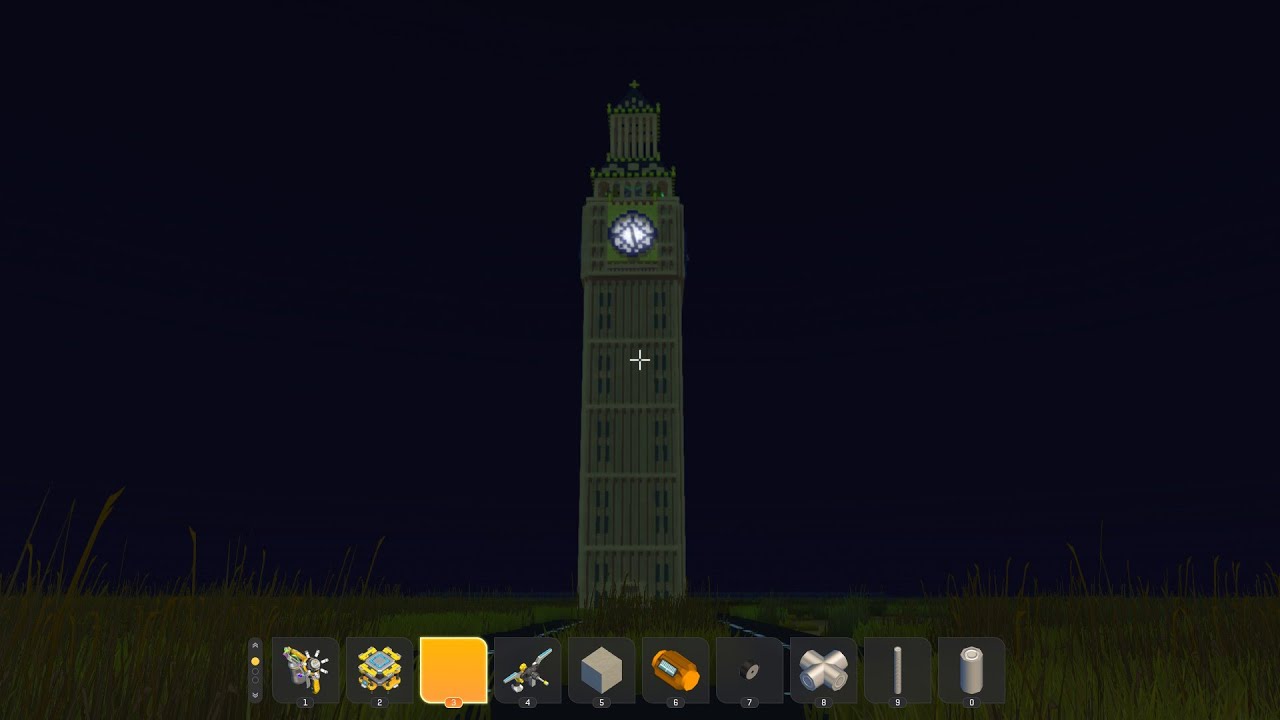
Task: Select the lift item in slot 2
Action: pyautogui.click(x=379, y=670)
